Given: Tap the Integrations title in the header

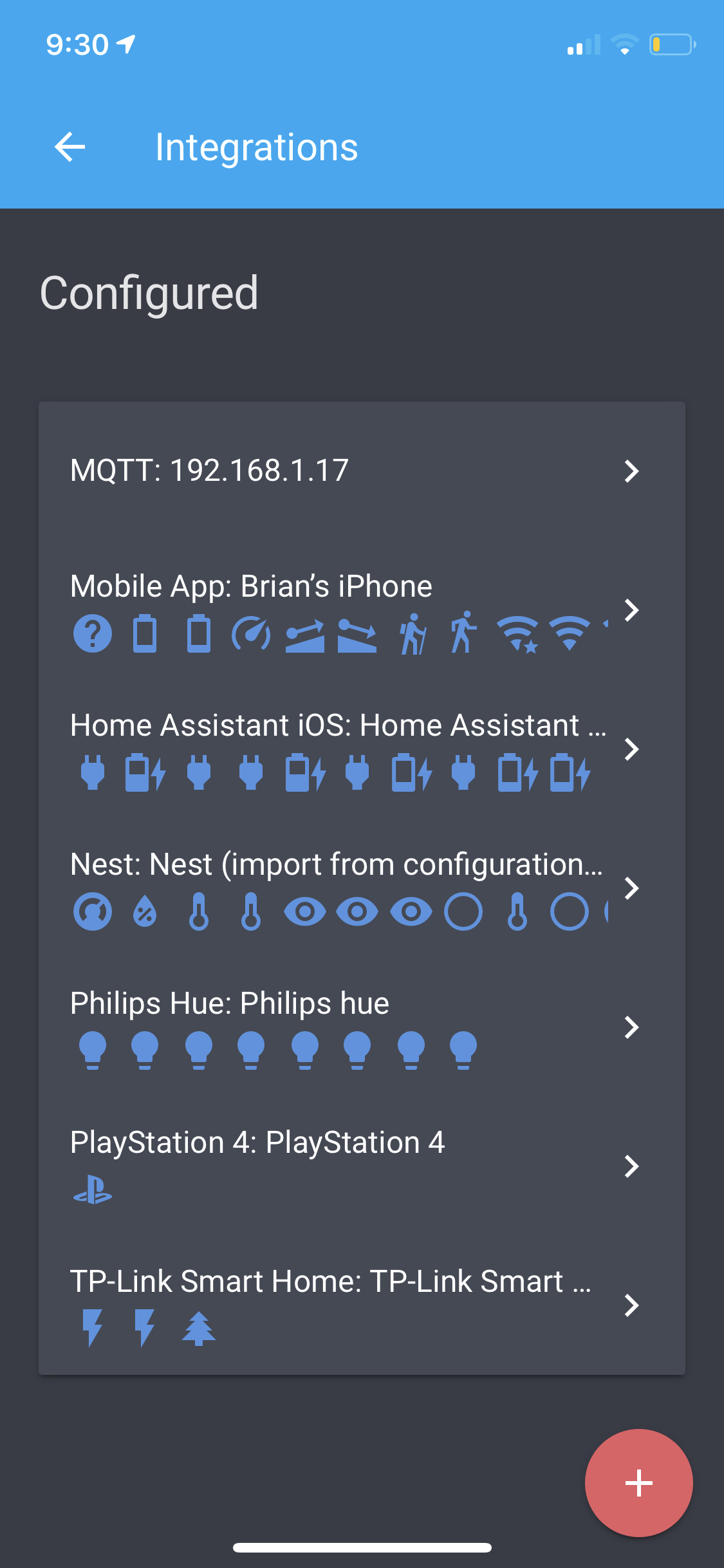Looking at the screenshot, I should [x=257, y=147].
